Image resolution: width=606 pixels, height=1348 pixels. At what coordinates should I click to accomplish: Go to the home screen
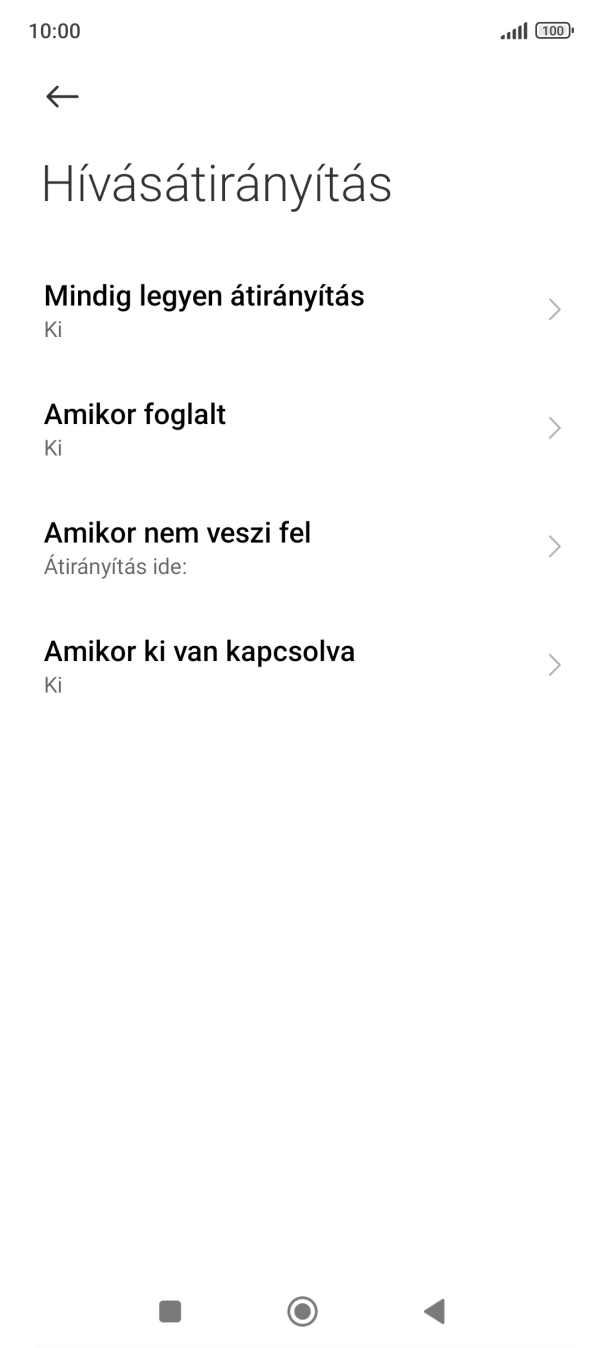click(302, 1311)
